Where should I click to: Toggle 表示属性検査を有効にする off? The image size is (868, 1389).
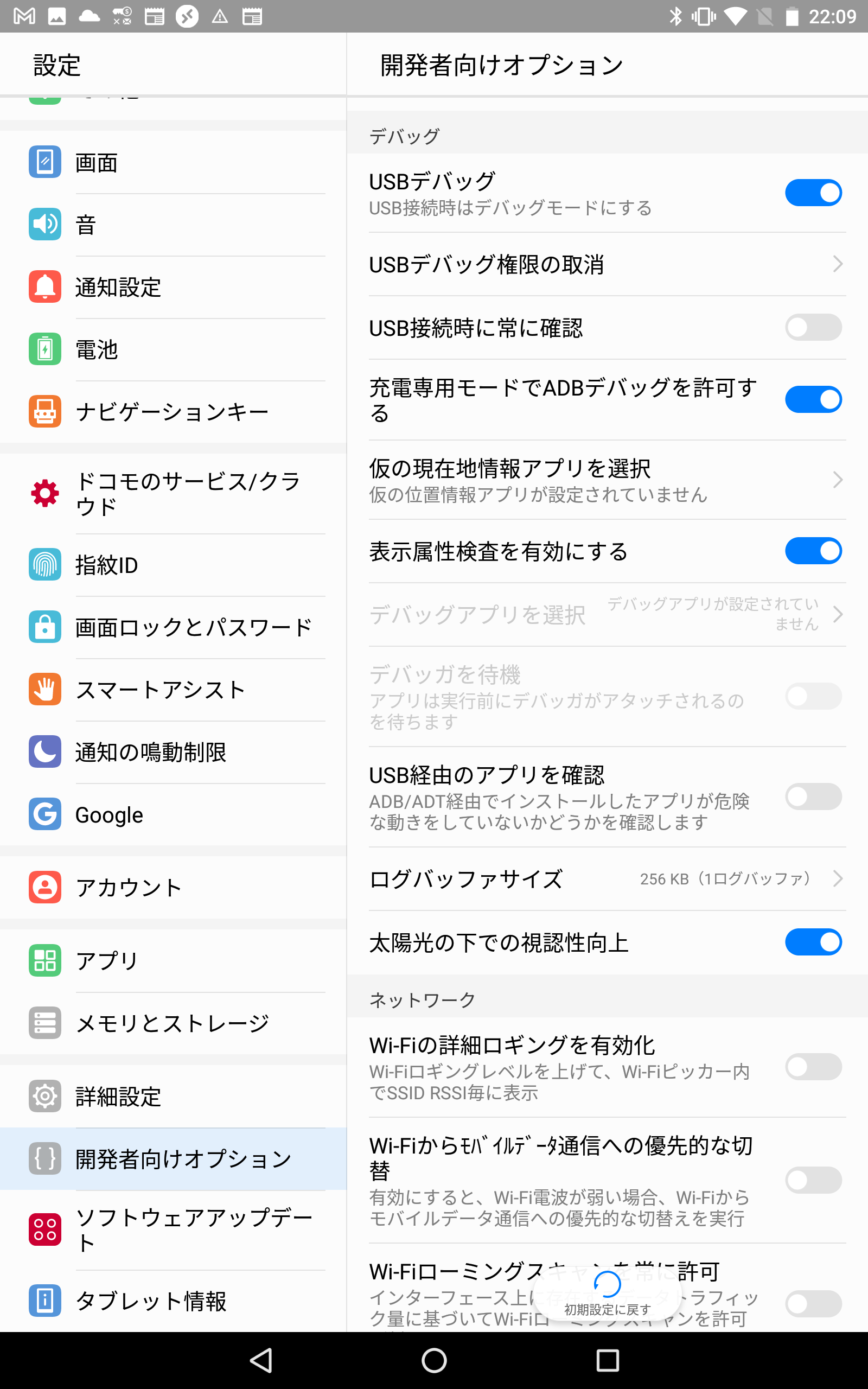(813, 551)
